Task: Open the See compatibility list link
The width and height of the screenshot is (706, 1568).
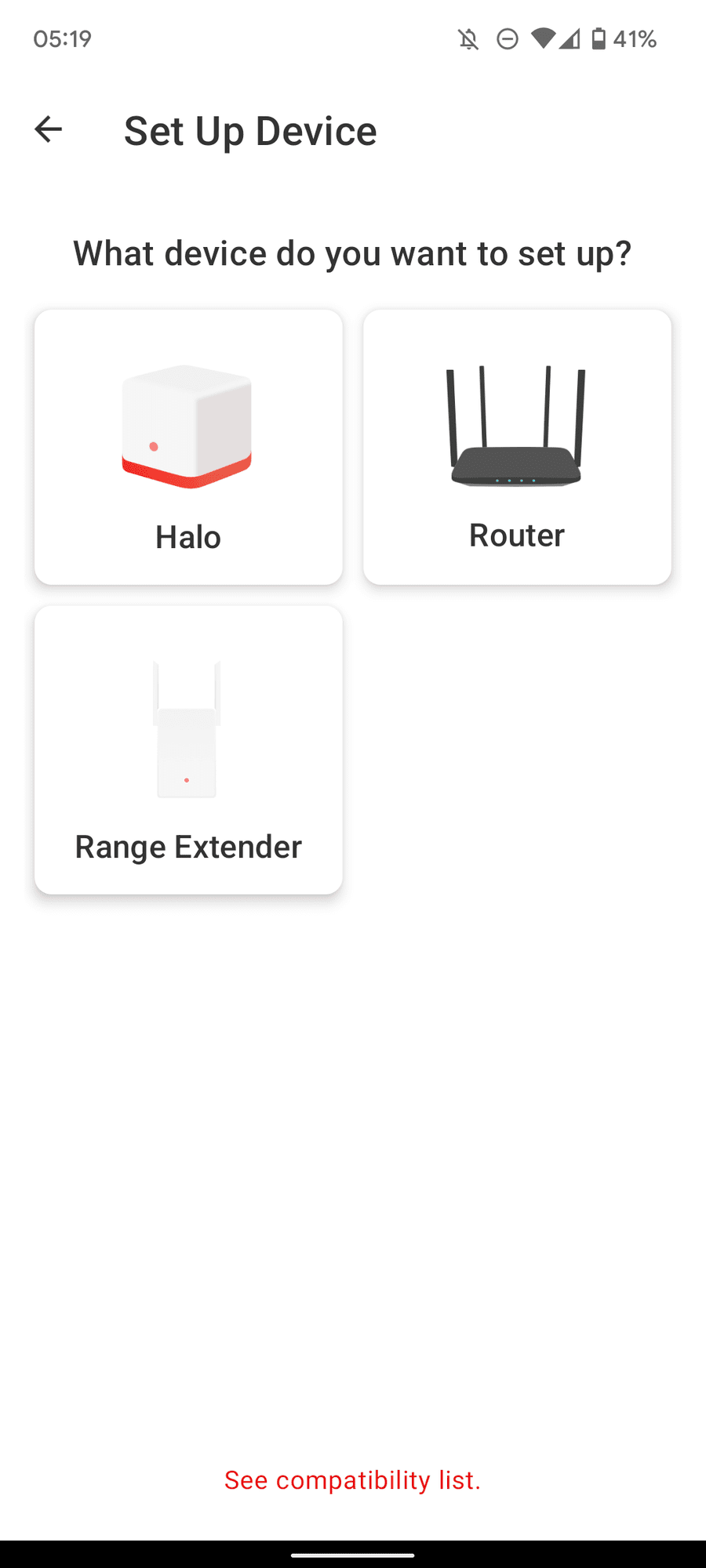Action: (x=352, y=1480)
